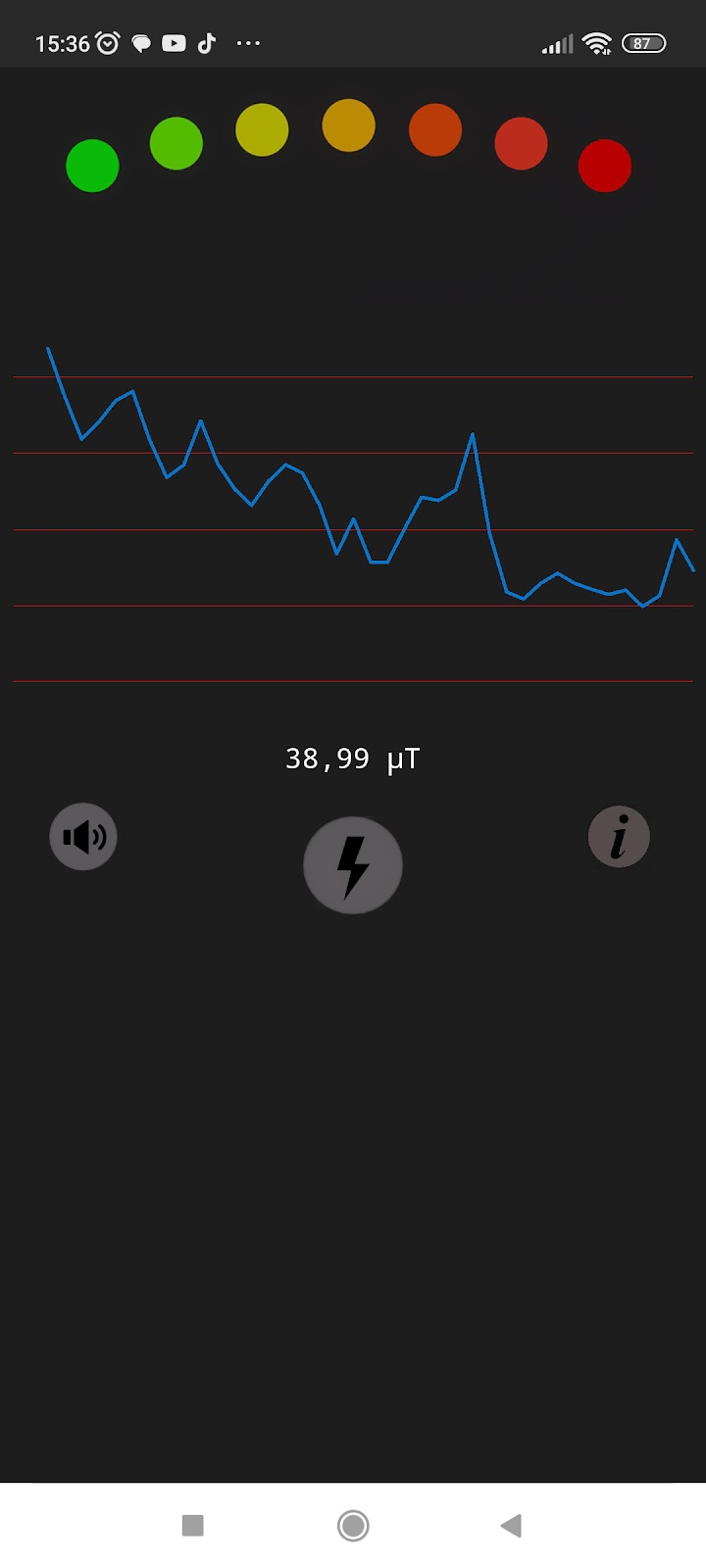
Task: Tap the lightning bolt button
Action: tap(353, 865)
